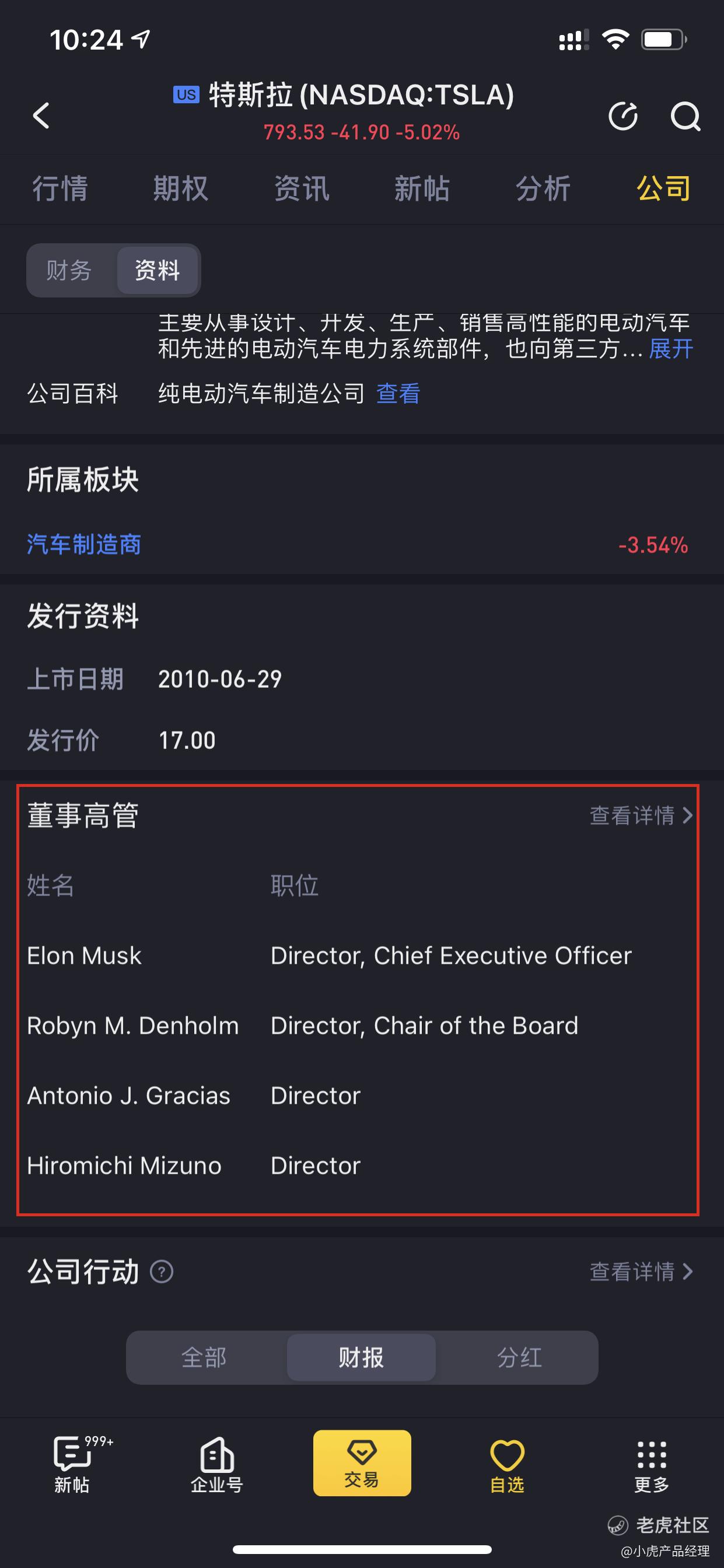Select the 分红 filter
Image resolution: width=724 pixels, height=1568 pixels.
coord(519,1357)
